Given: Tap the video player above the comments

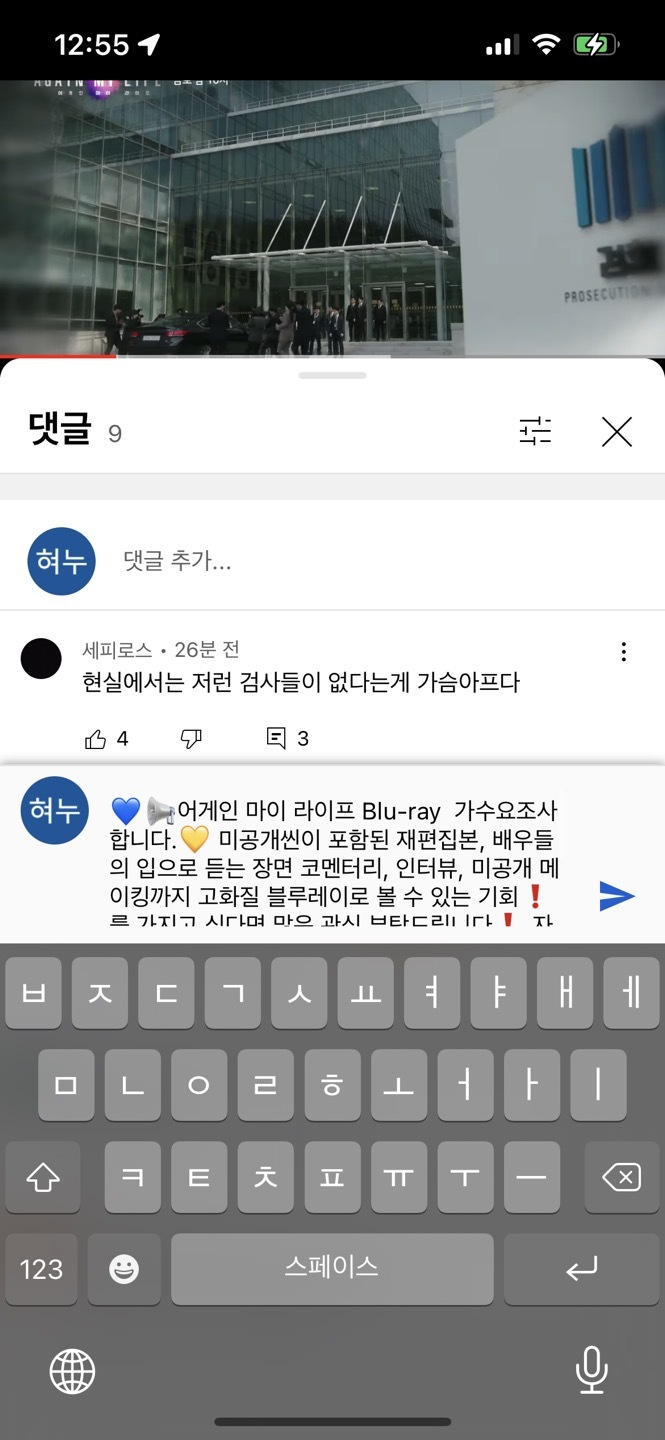Looking at the screenshot, I should tap(332, 218).
